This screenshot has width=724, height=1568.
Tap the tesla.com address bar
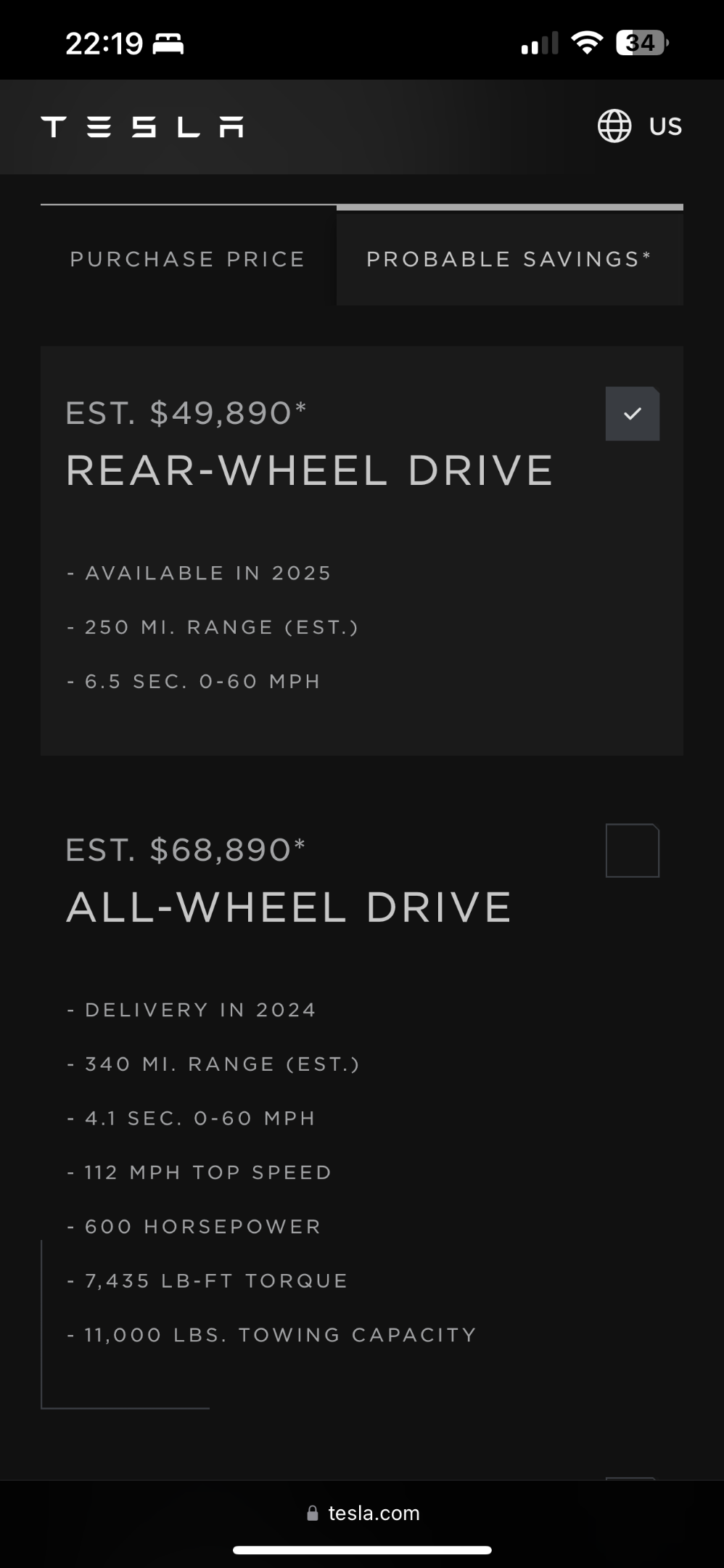(363, 1513)
